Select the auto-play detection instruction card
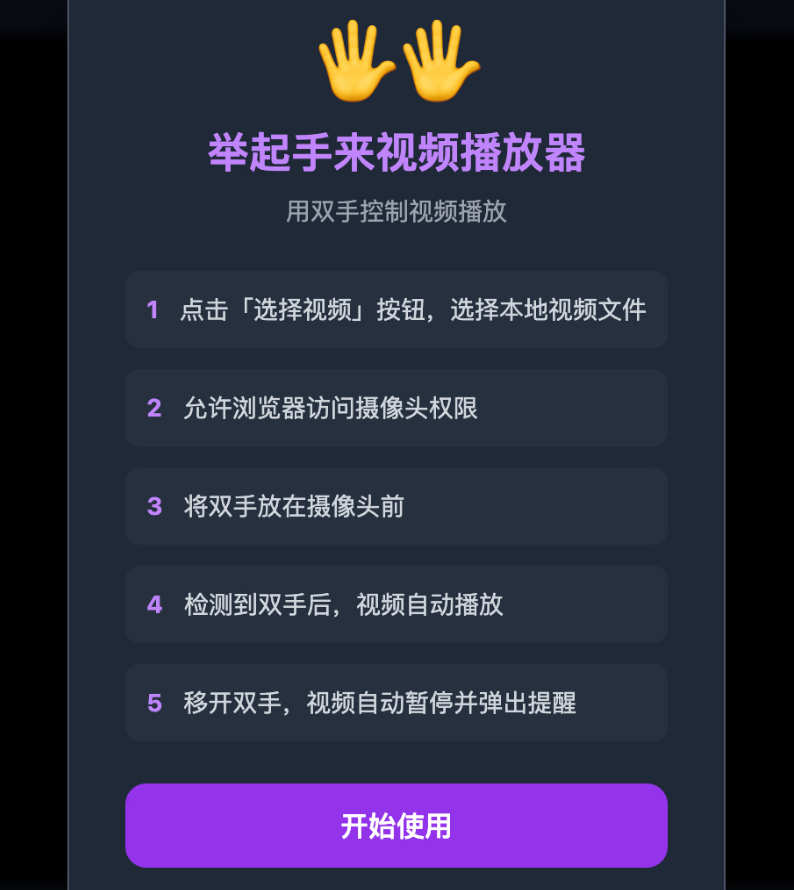The image size is (794, 890). 397,604
